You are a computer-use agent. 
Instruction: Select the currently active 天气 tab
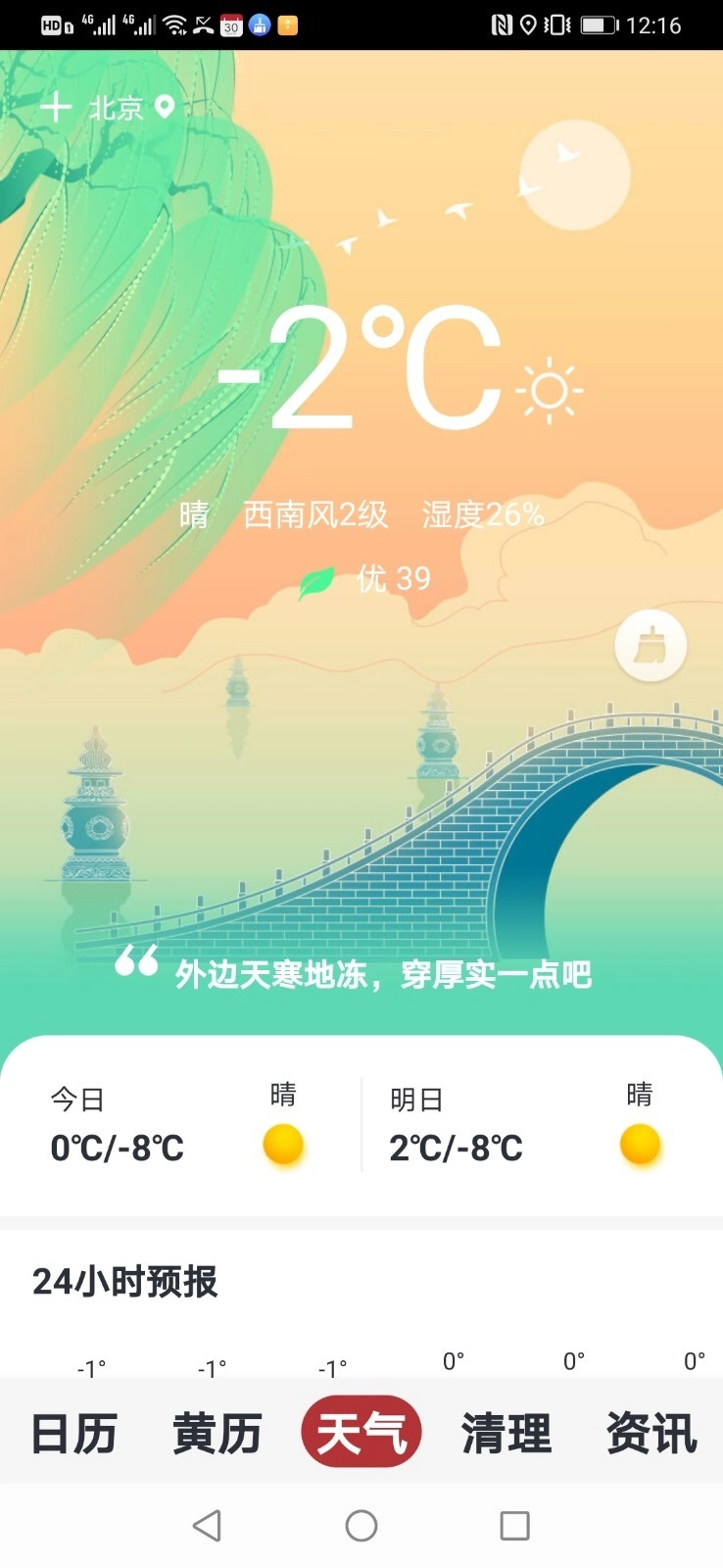click(x=361, y=1433)
